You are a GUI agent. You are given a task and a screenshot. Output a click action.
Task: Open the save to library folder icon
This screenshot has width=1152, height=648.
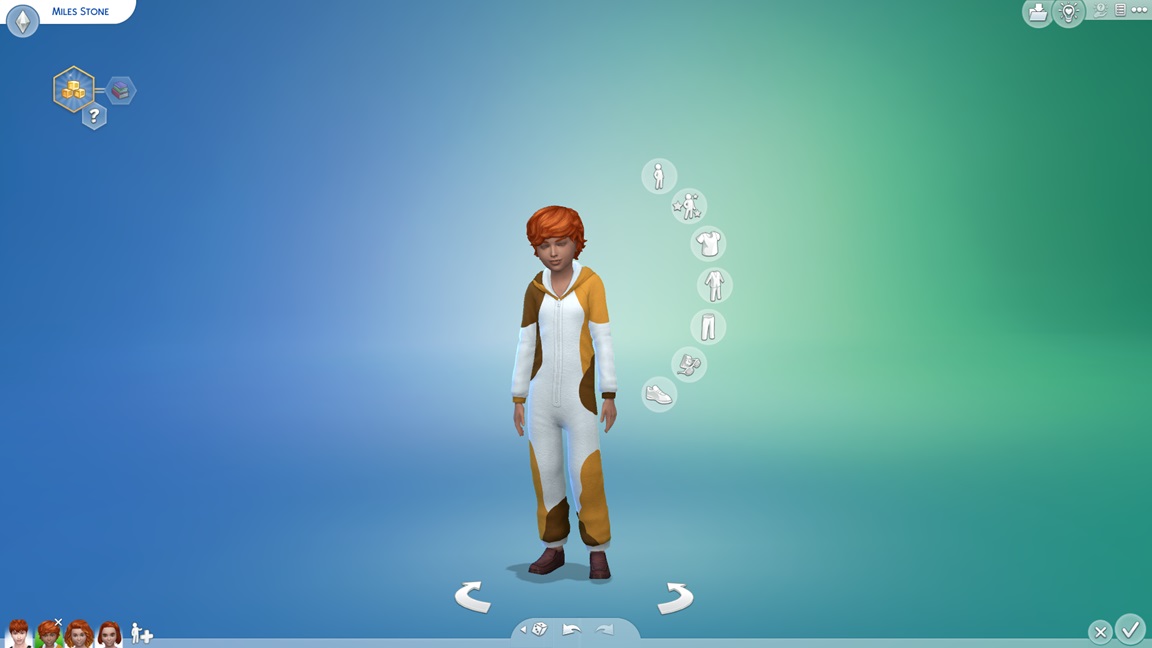pyautogui.click(x=1037, y=13)
